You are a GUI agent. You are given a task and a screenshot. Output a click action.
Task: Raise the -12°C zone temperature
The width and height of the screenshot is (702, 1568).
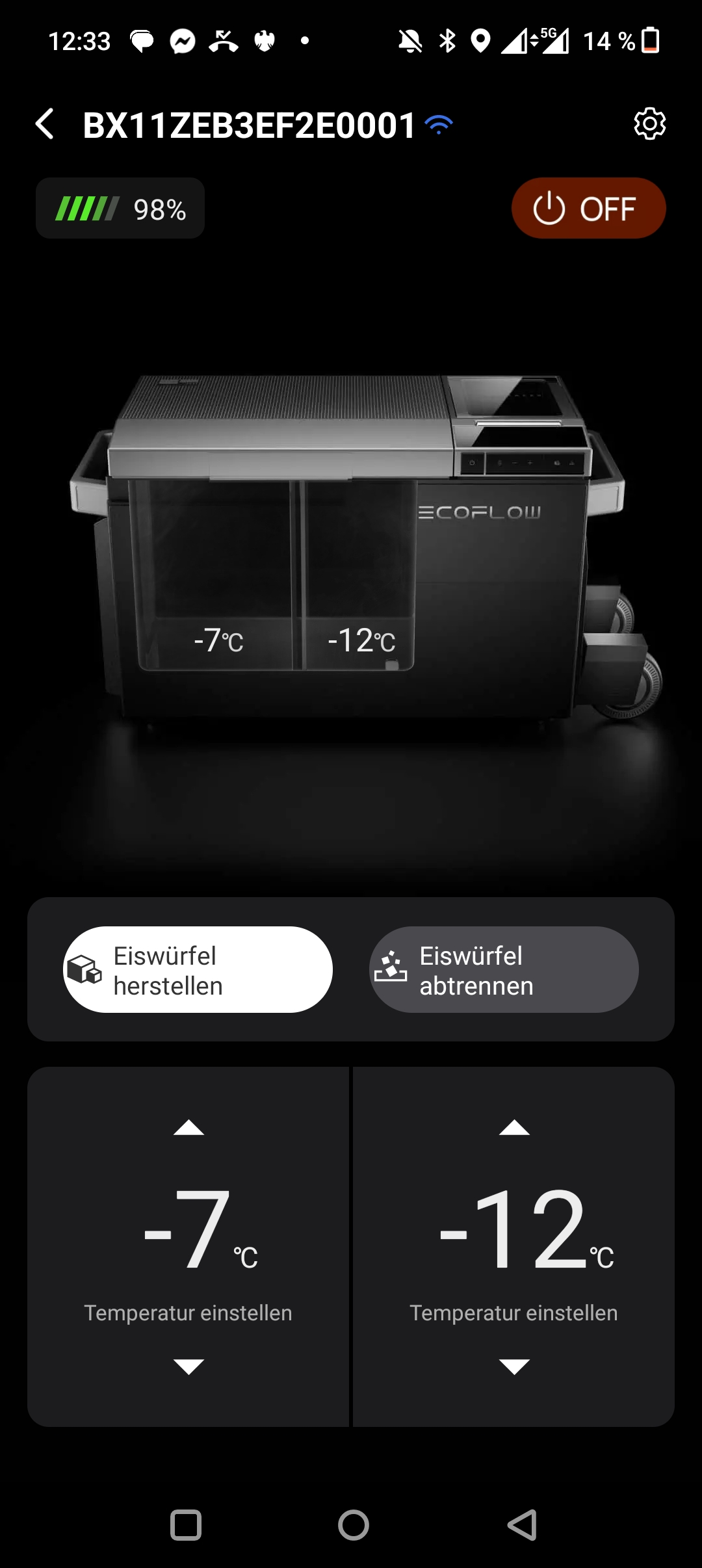click(x=514, y=1128)
